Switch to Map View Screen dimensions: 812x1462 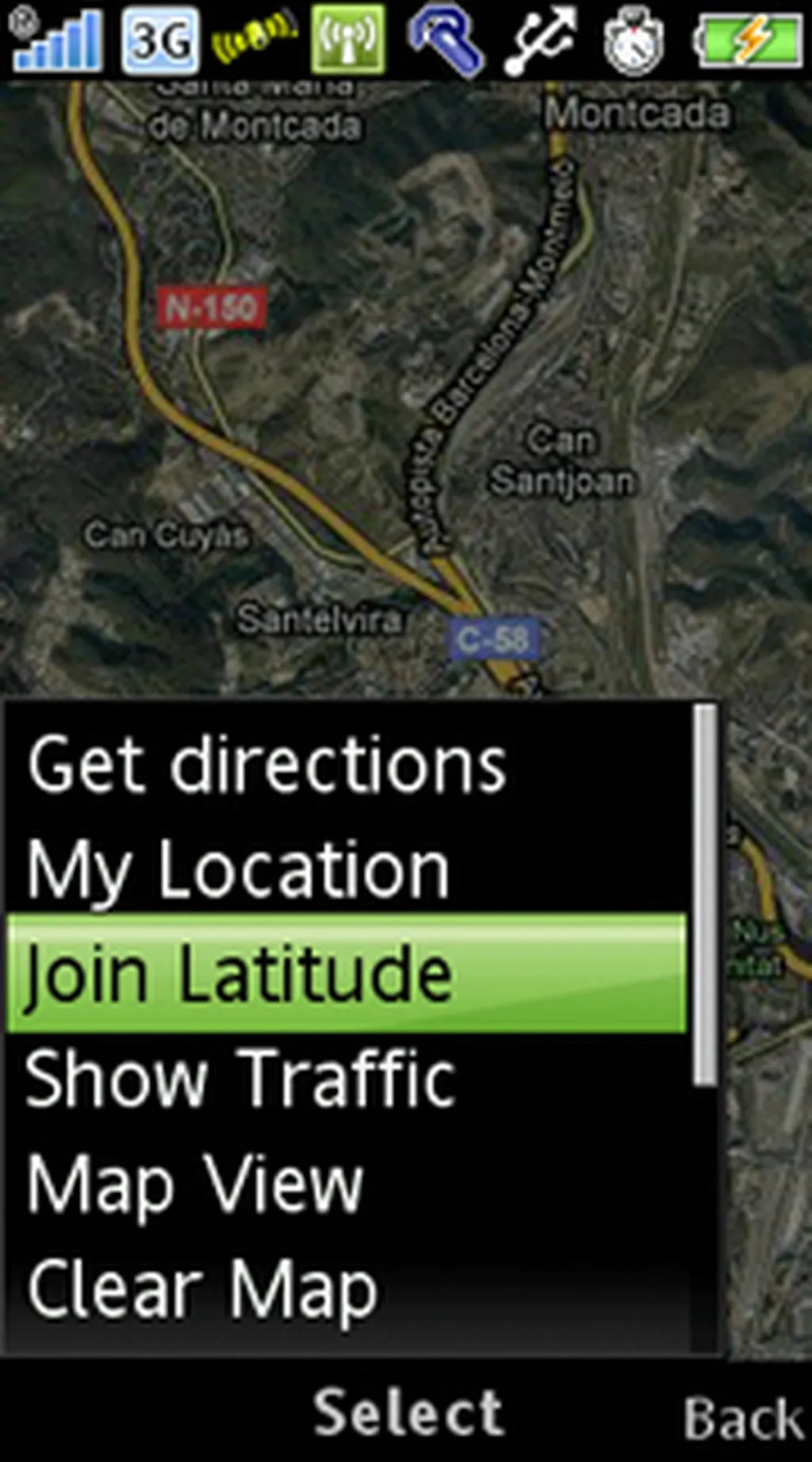(x=195, y=1183)
